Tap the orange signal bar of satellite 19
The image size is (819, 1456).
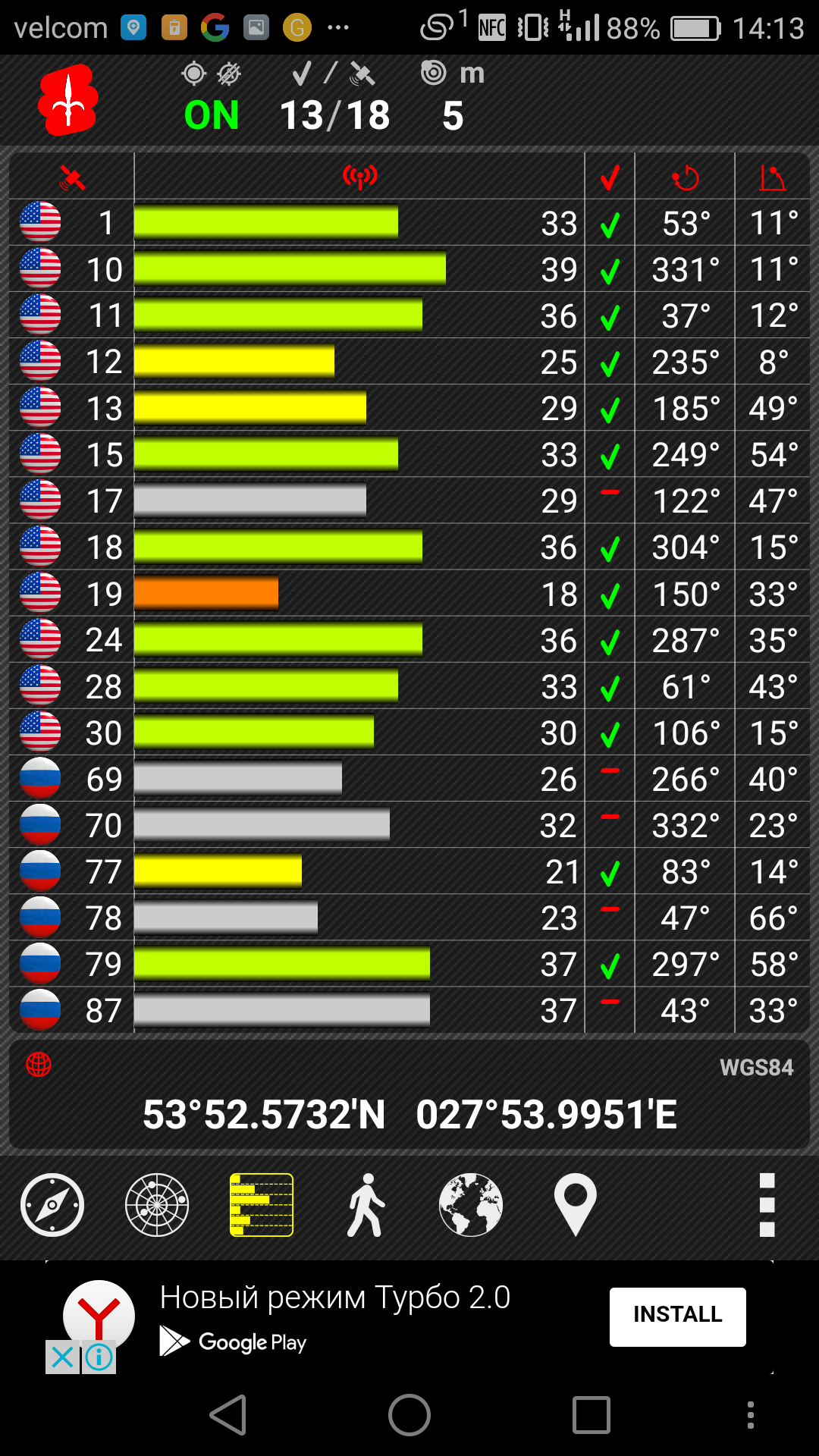(x=205, y=594)
